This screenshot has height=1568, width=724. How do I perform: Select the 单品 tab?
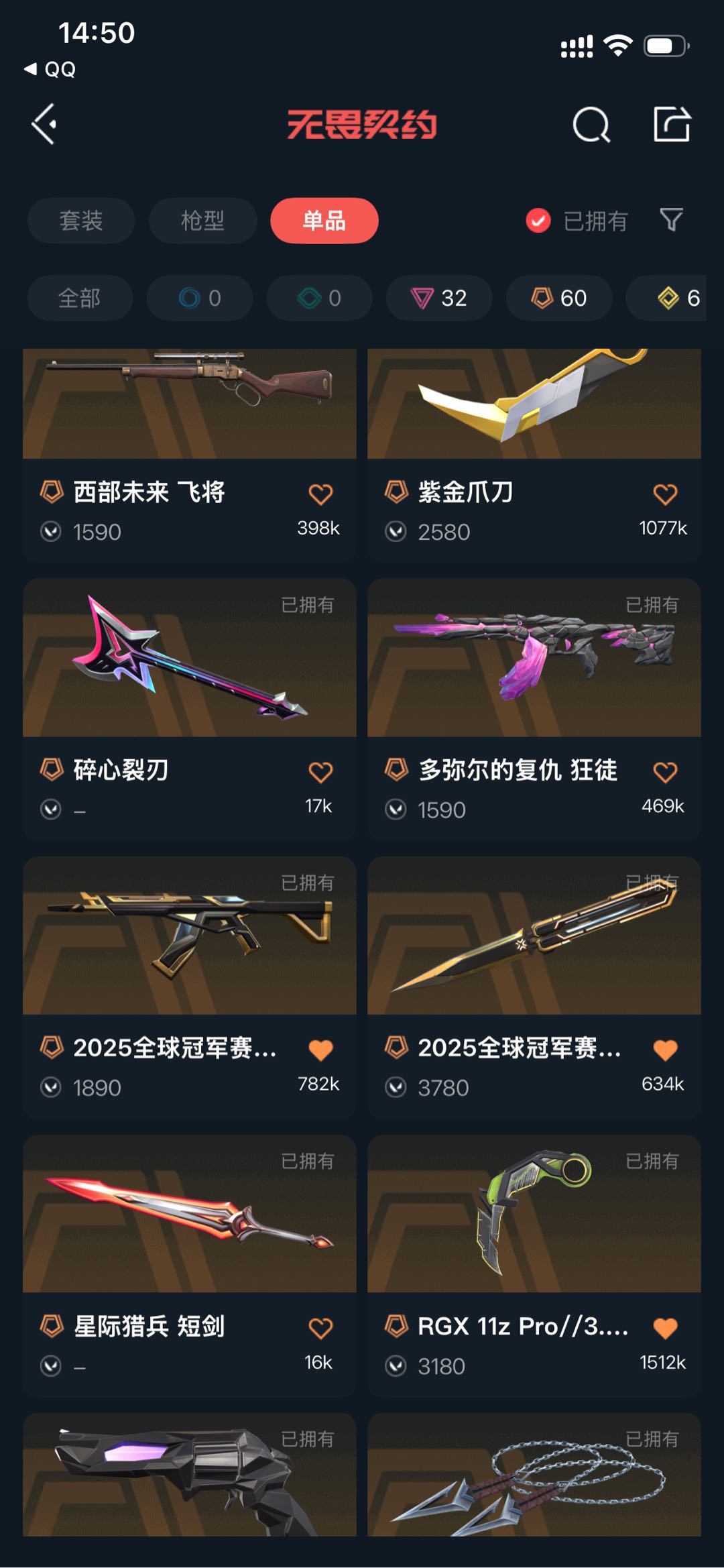[x=324, y=221]
